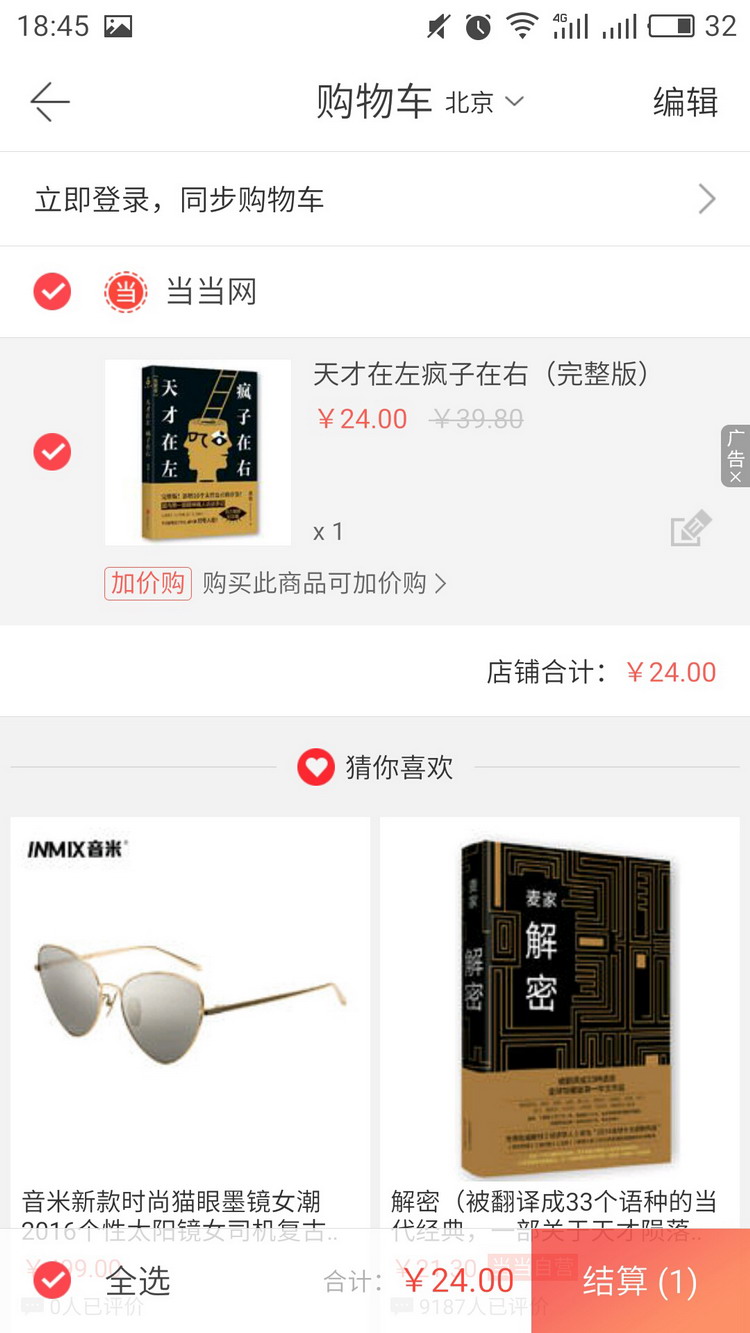Uncheck the 天才在左疯子在右 item checkbox
The image size is (750, 1333).
click(52, 452)
